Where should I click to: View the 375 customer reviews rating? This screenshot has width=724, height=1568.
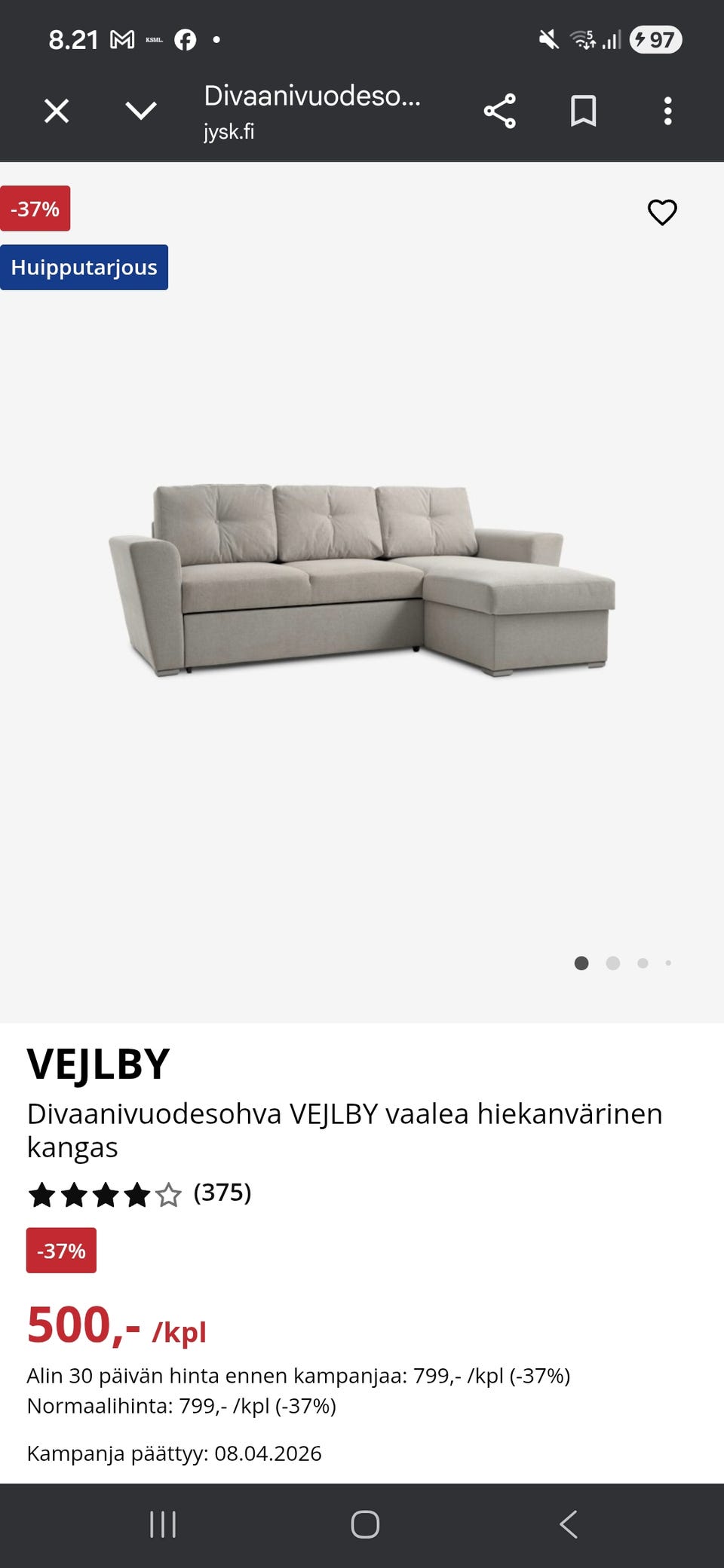(x=140, y=1194)
